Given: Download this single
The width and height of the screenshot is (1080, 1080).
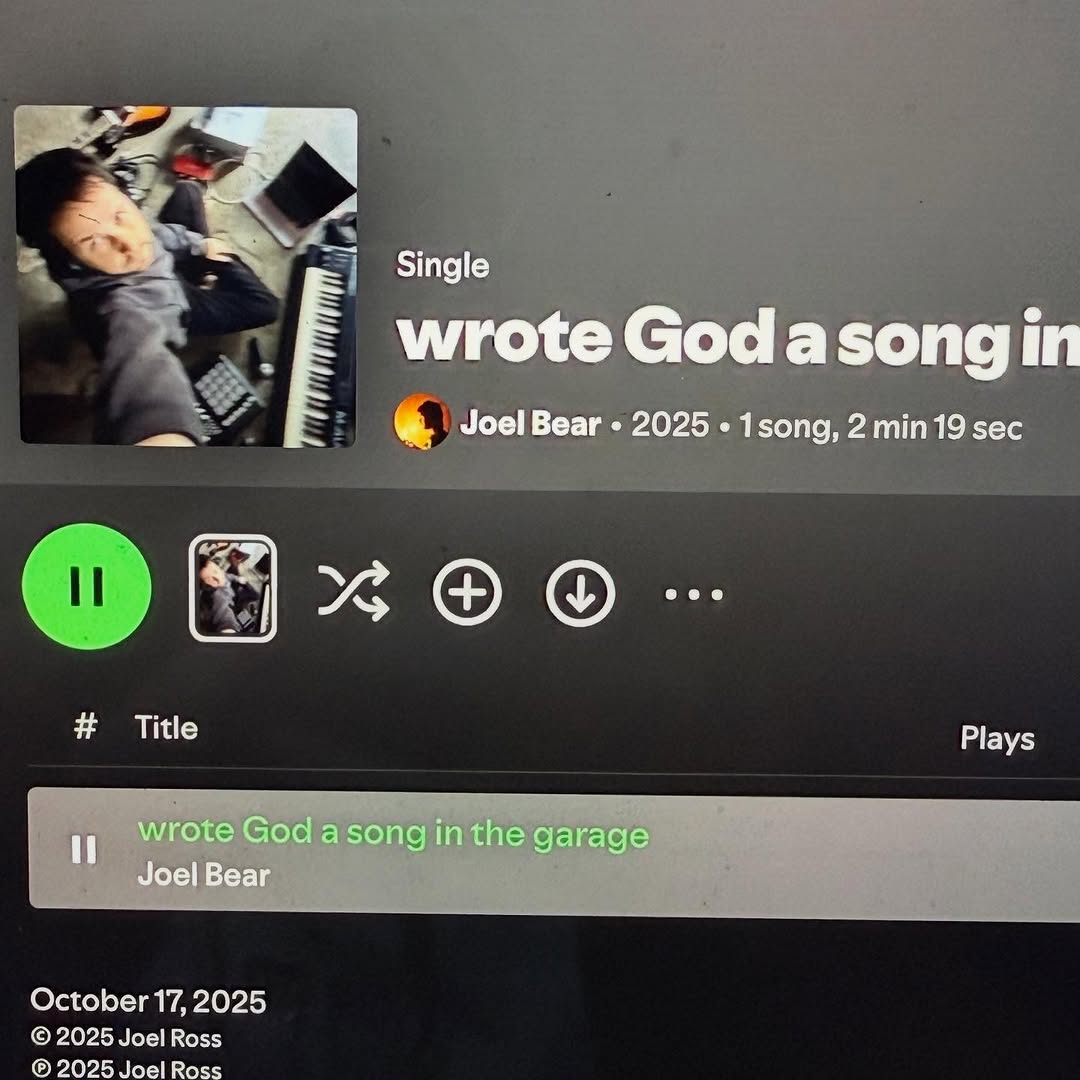Looking at the screenshot, I should [x=580, y=593].
